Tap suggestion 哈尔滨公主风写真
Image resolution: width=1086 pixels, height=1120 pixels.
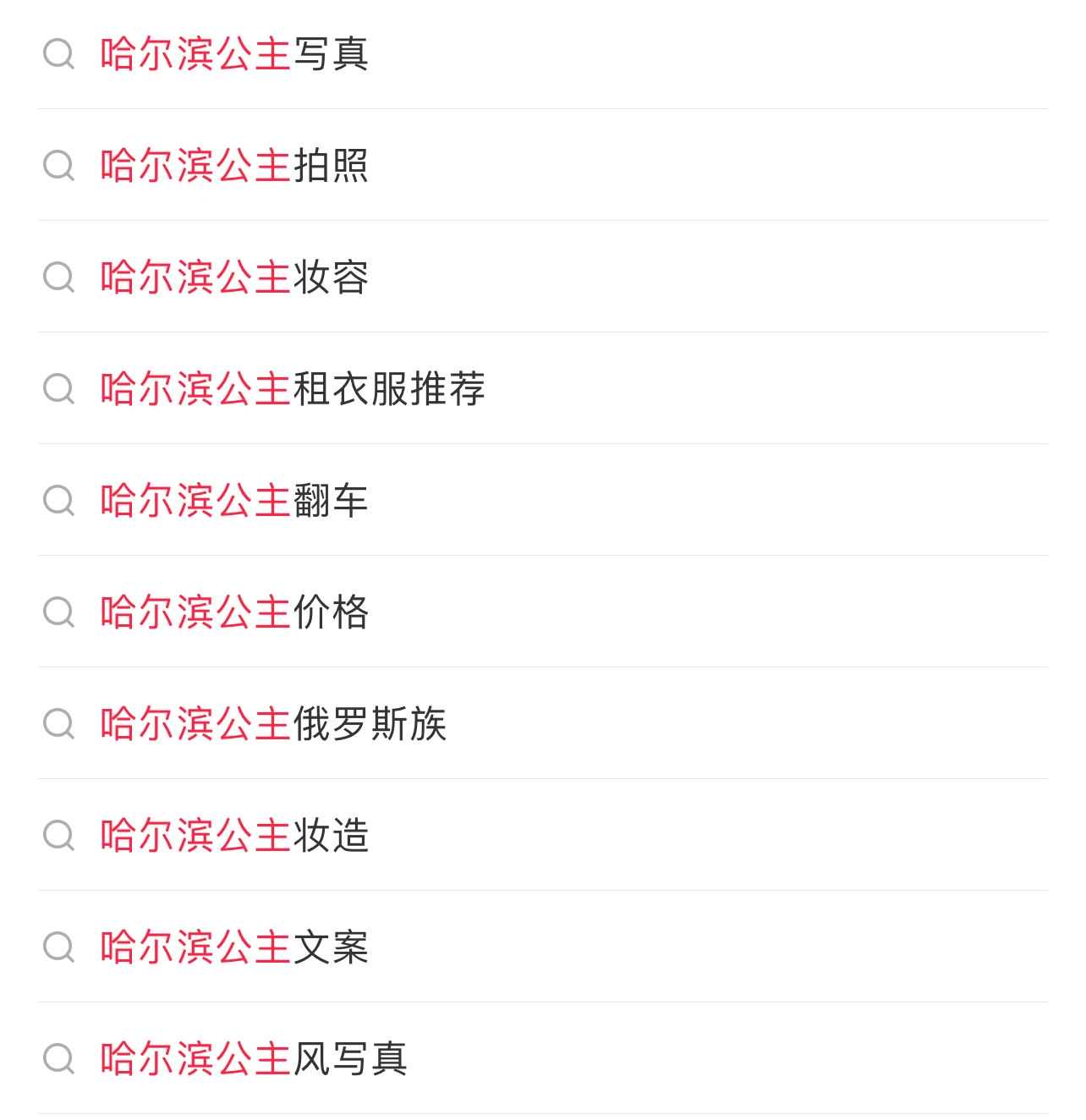click(x=254, y=1059)
